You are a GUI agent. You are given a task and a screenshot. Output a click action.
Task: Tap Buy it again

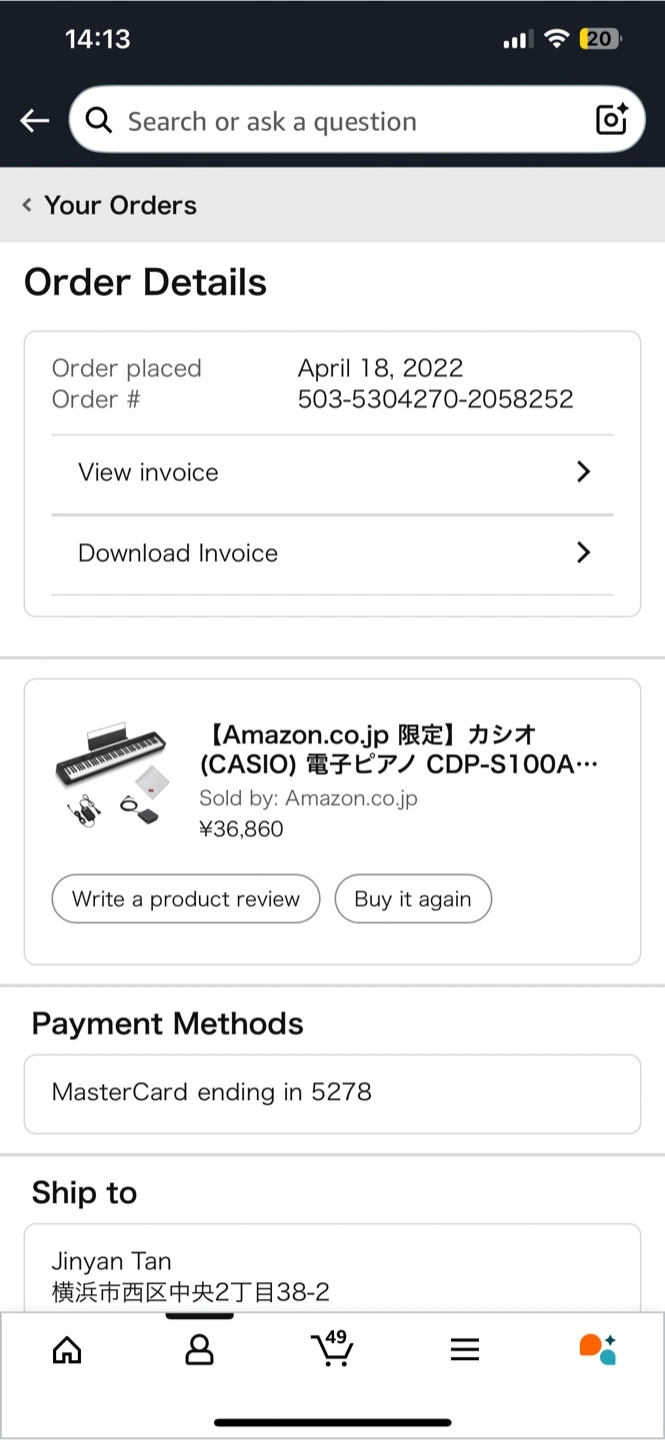tap(413, 898)
